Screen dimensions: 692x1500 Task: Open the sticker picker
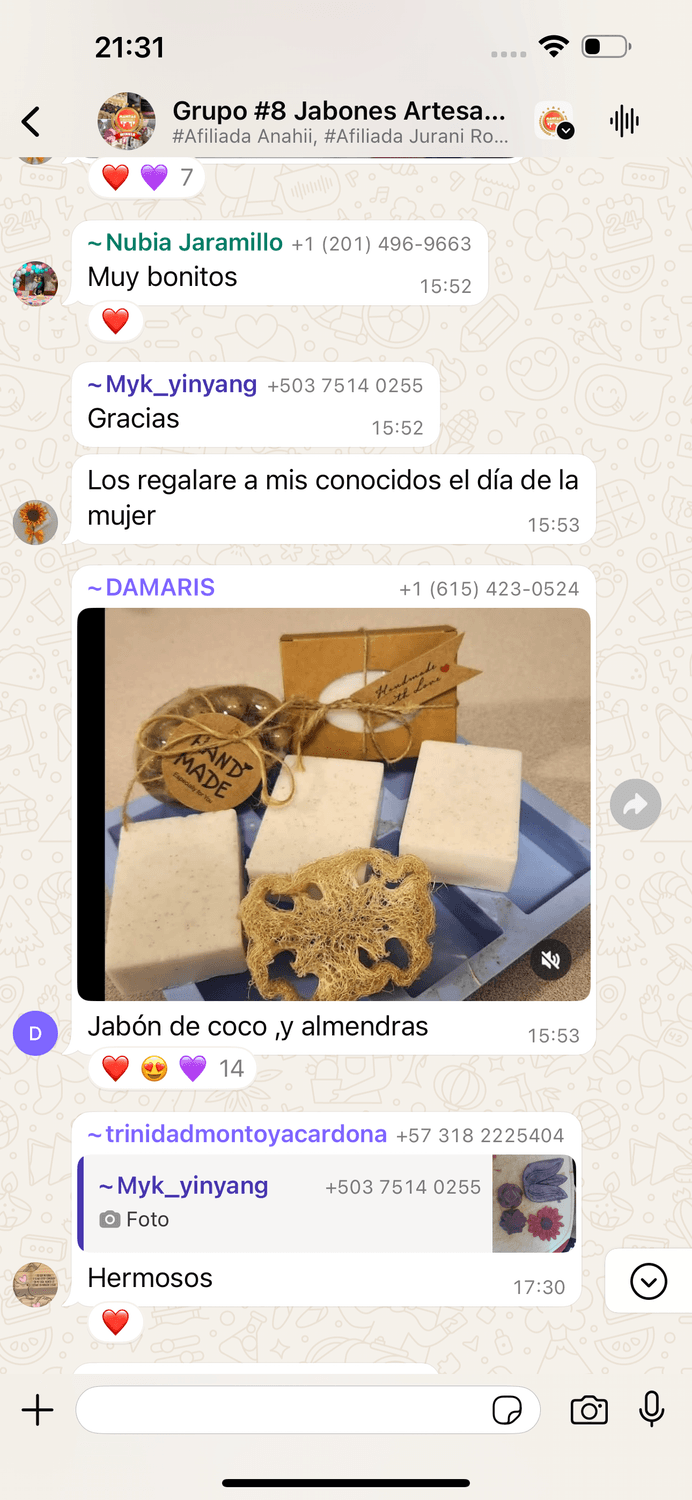click(507, 1410)
